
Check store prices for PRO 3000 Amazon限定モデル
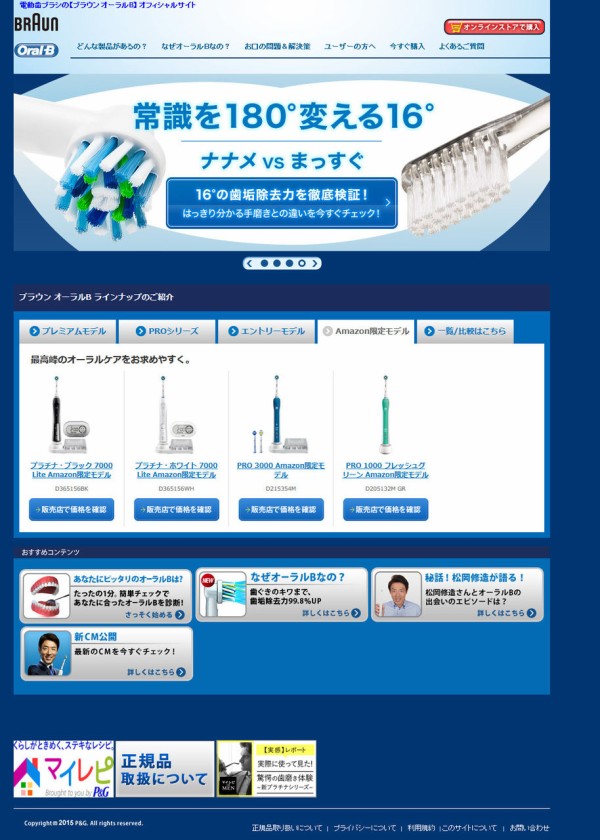click(x=281, y=510)
